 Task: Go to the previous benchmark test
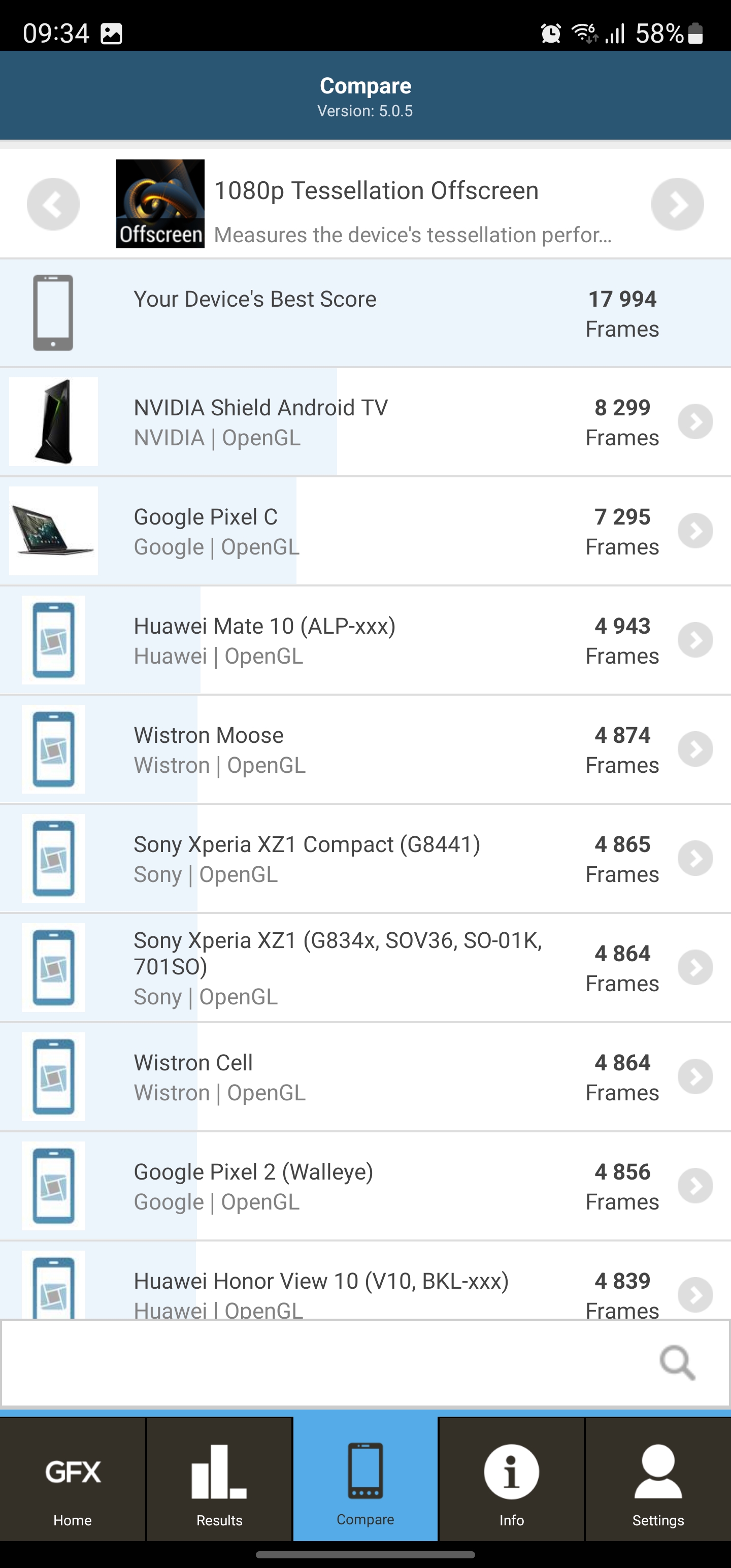pos(53,204)
